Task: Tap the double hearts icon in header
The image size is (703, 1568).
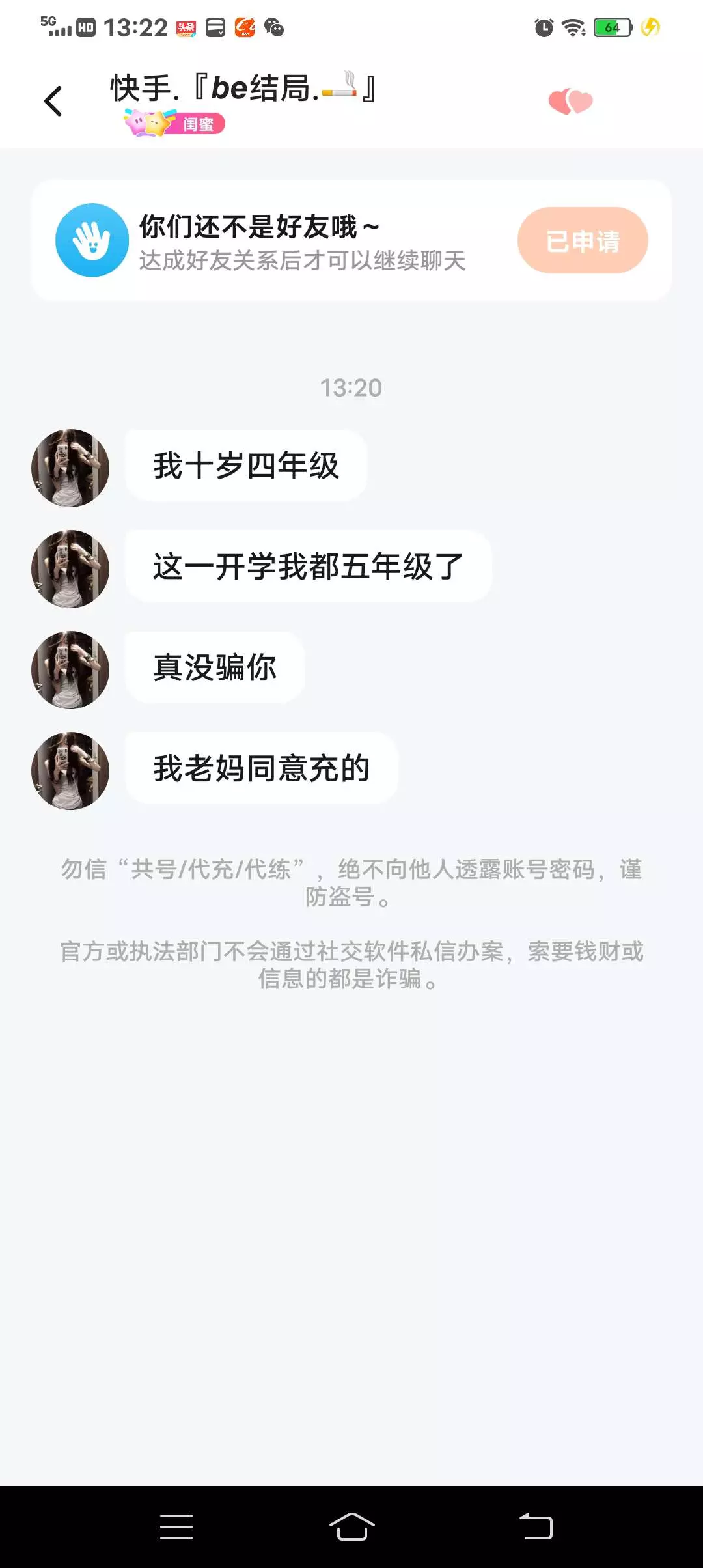Action: 570,101
